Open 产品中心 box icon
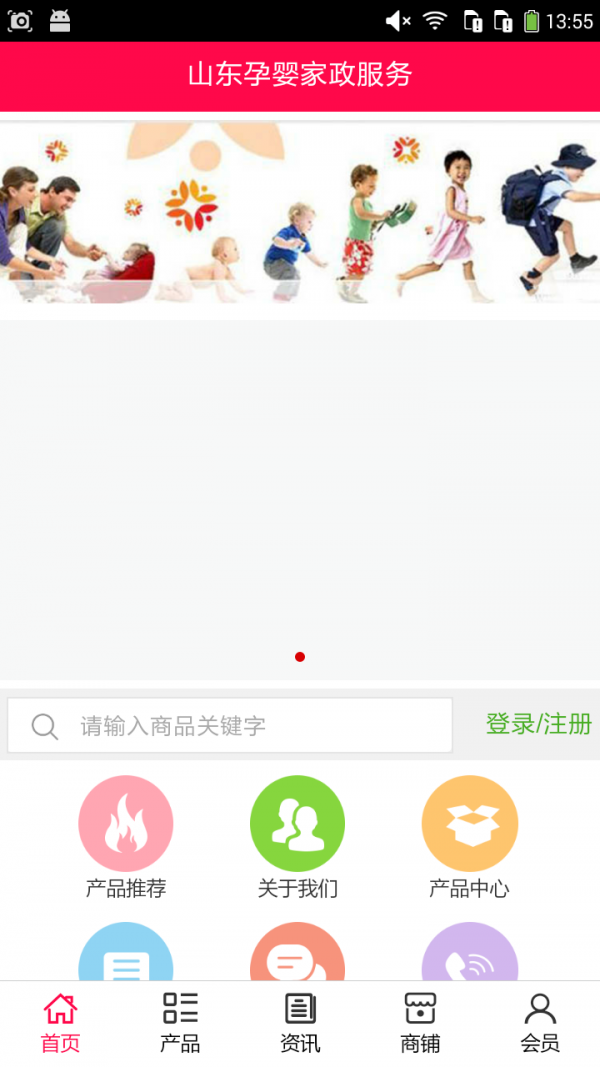This screenshot has height=1067, width=600. (469, 824)
